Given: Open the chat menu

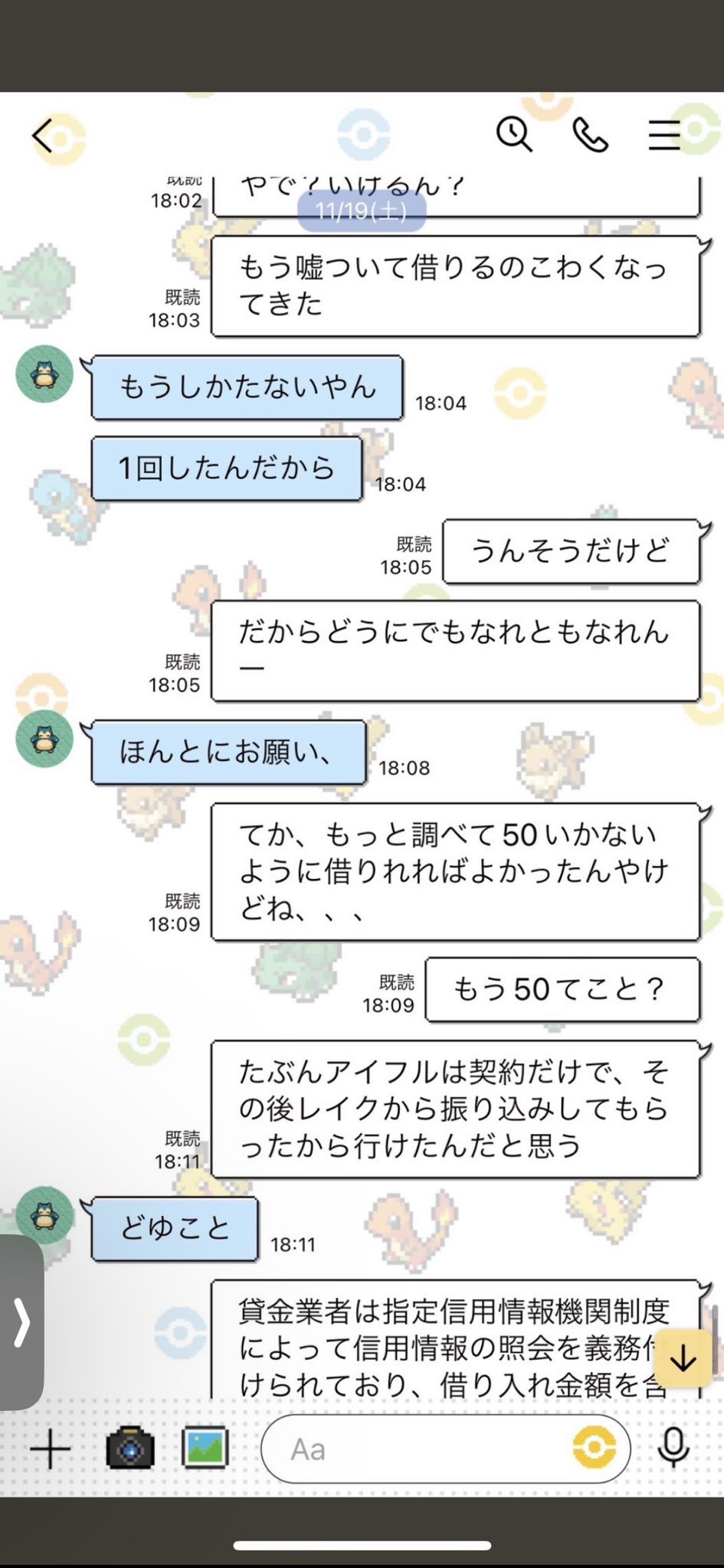Looking at the screenshot, I should coord(664,135).
